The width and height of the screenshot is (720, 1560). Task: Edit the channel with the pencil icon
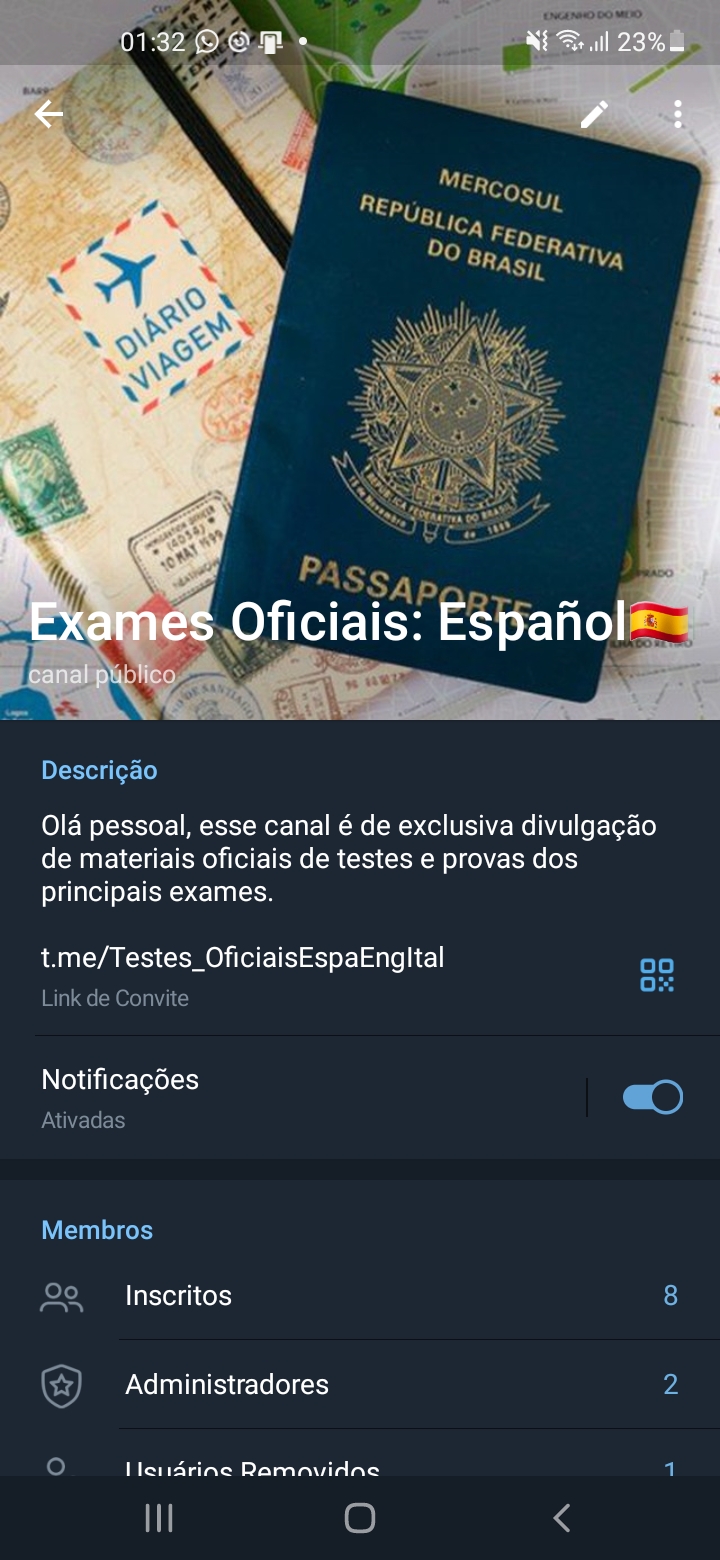pyautogui.click(x=594, y=115)
